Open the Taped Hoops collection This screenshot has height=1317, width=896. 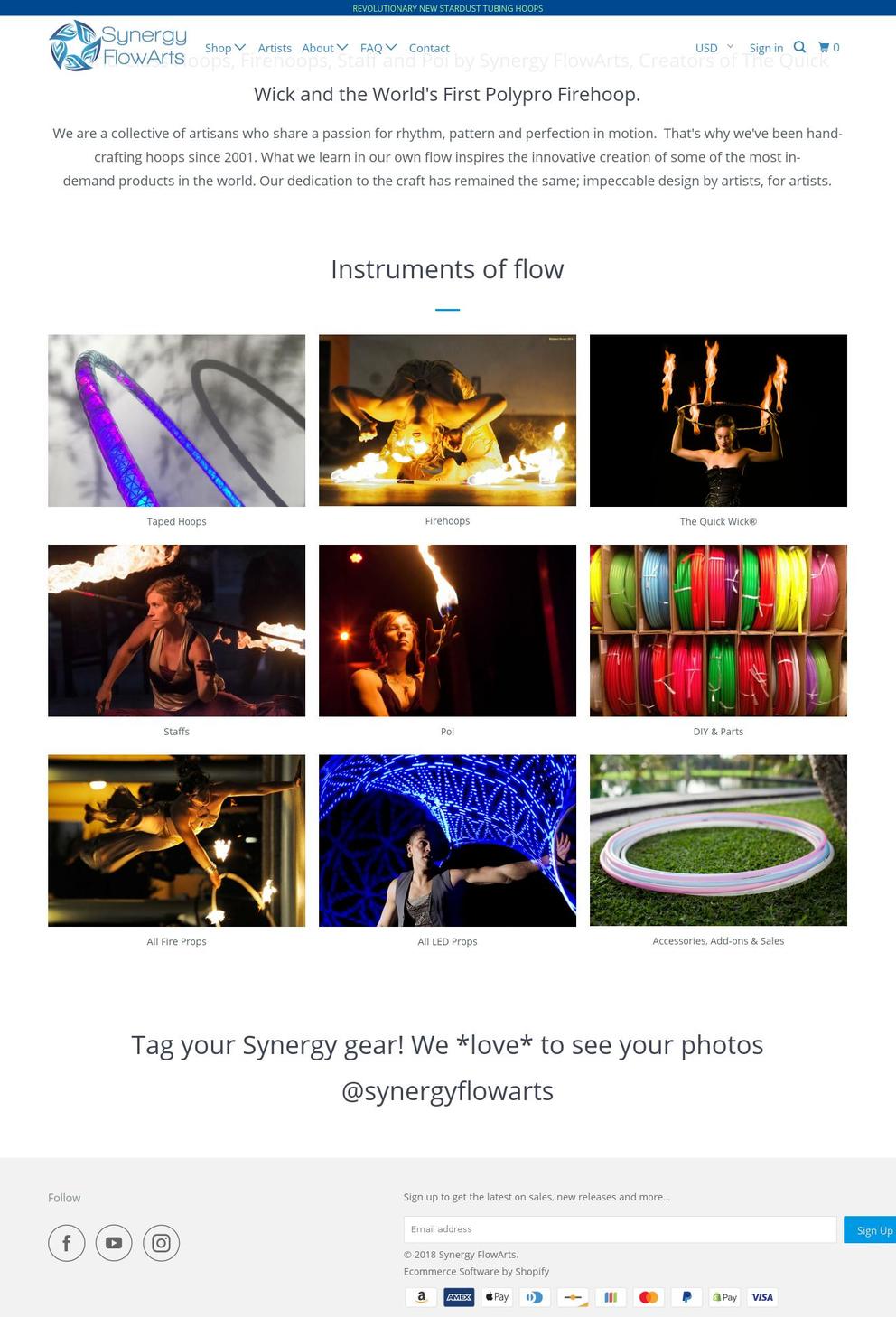pos(176,421)
